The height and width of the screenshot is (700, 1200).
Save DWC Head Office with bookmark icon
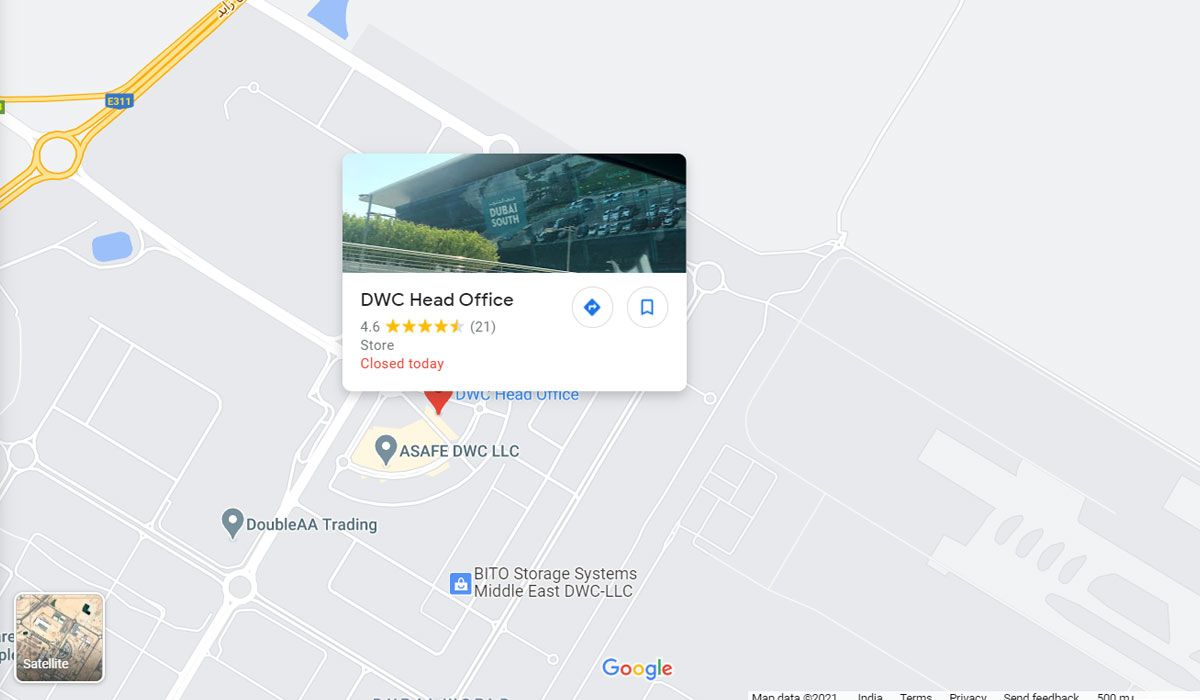coord(647,307)
